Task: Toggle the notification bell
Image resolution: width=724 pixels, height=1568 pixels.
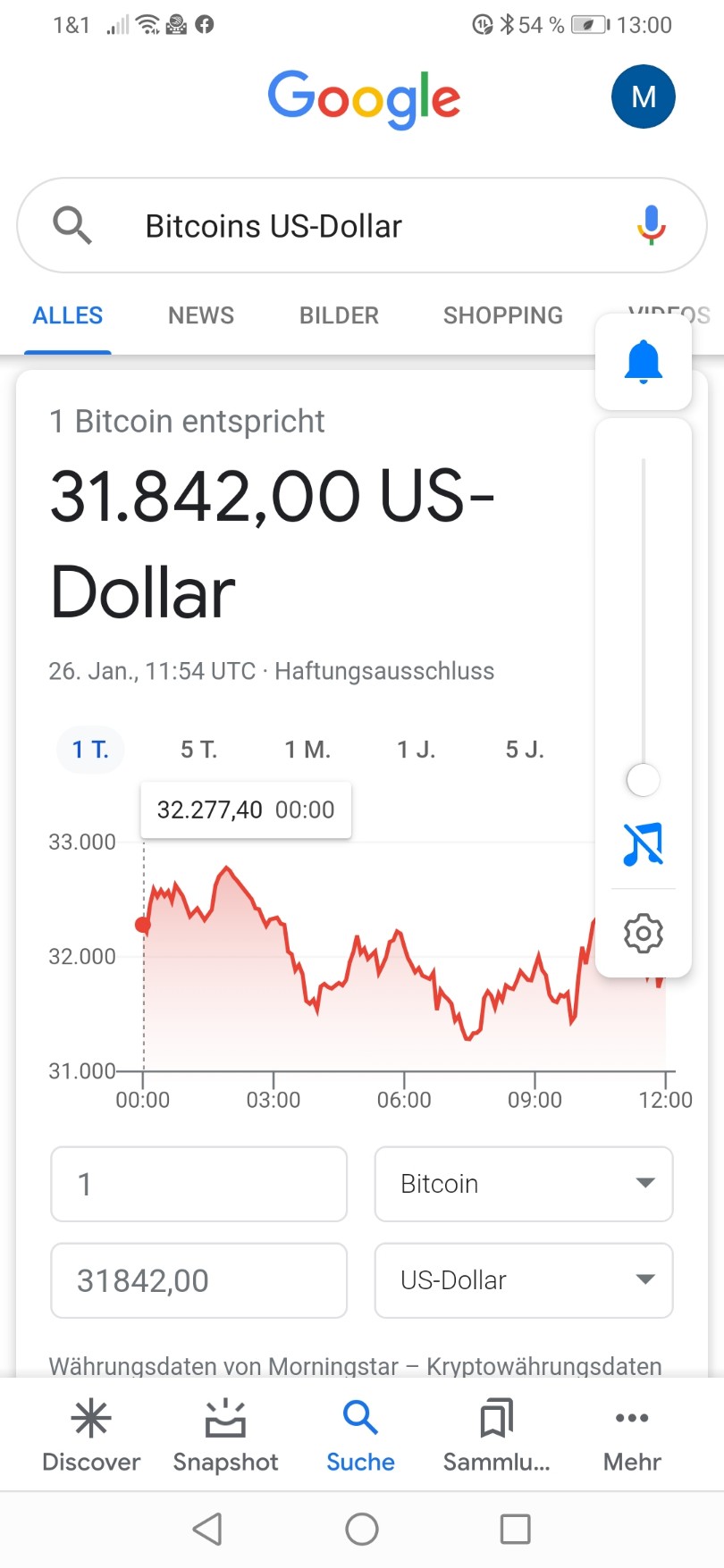Action: [643, 361]
